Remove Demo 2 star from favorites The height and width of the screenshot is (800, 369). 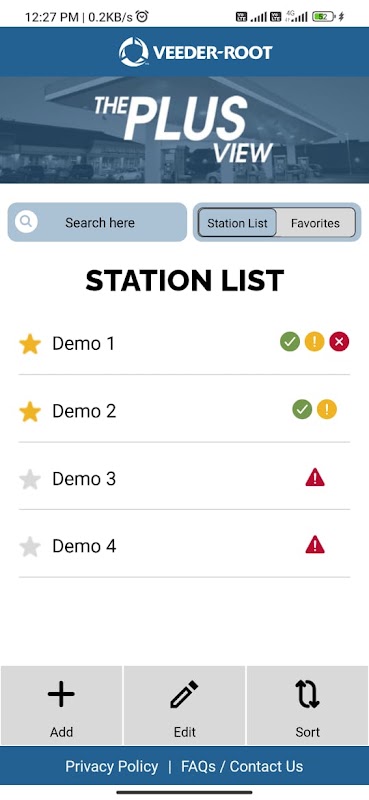click(x=30, y=411)
